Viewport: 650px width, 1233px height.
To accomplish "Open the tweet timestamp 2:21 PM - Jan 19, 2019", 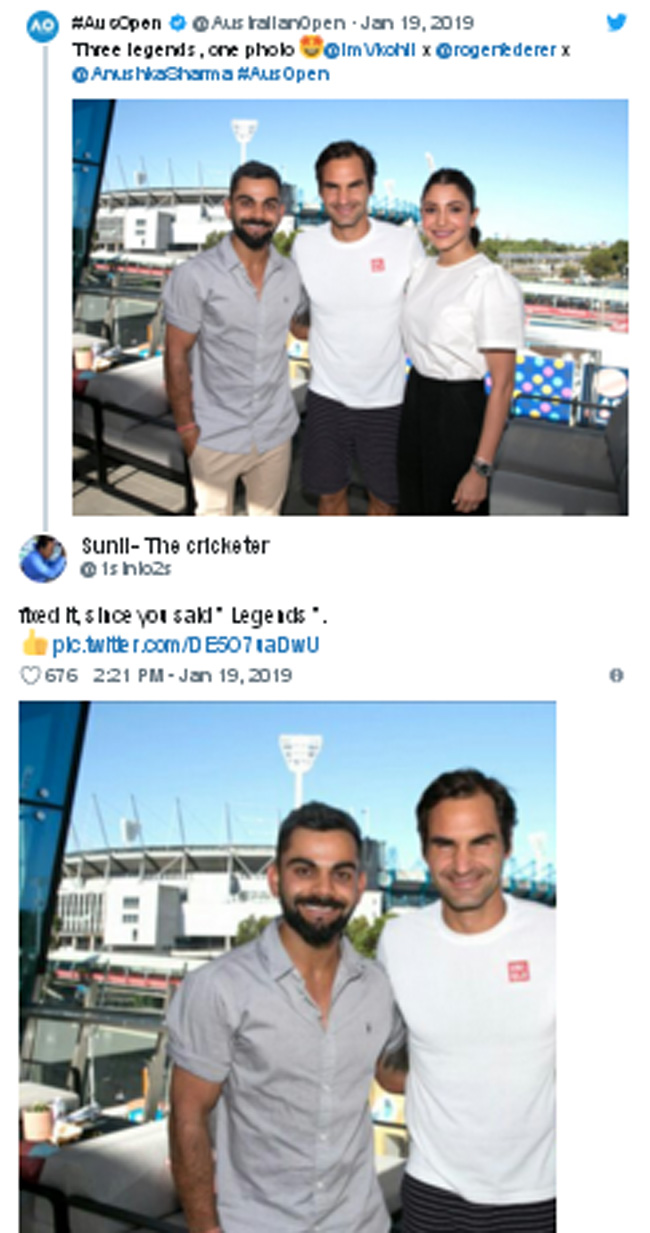I will click(192, 676).
